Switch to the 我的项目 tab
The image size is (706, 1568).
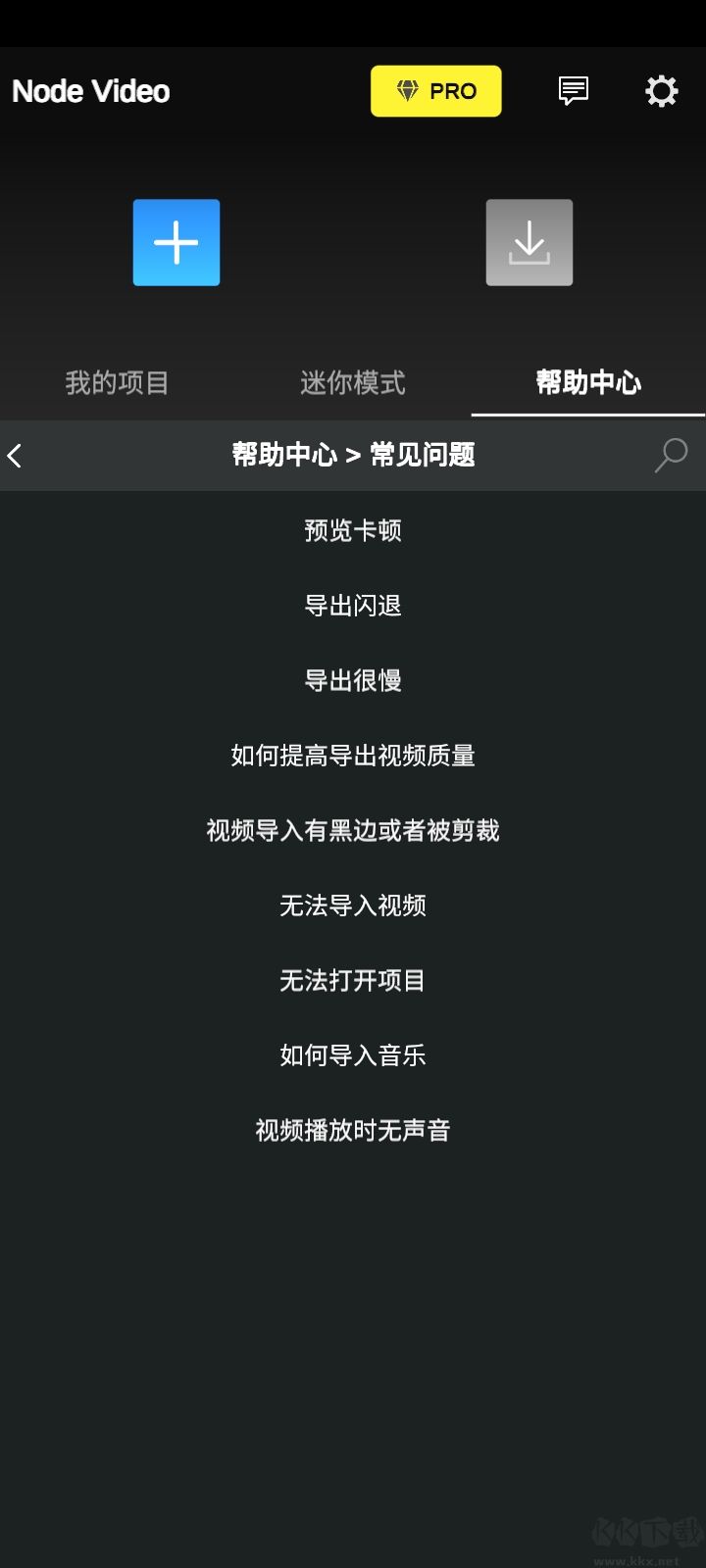pyautogui.click(x=118, y=382)
